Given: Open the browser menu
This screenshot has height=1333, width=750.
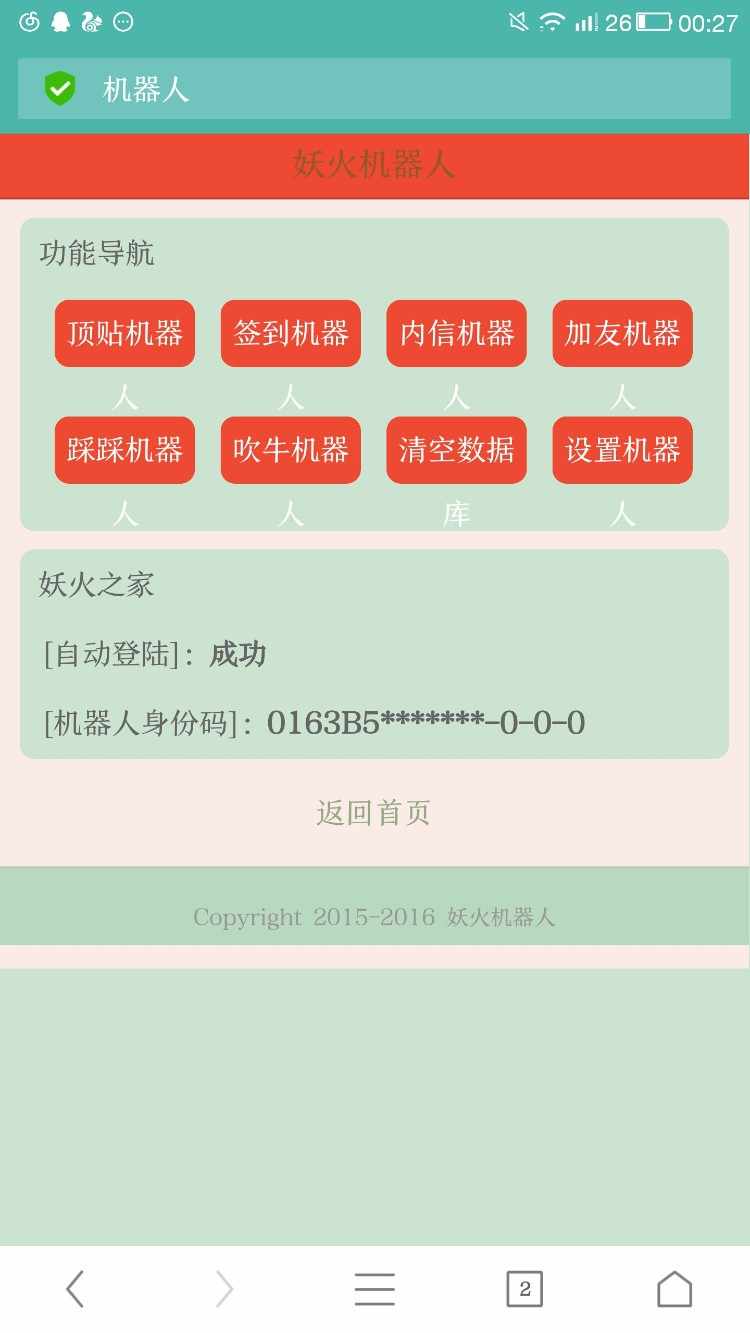Looking at the screenshot, I should 375,1289.
